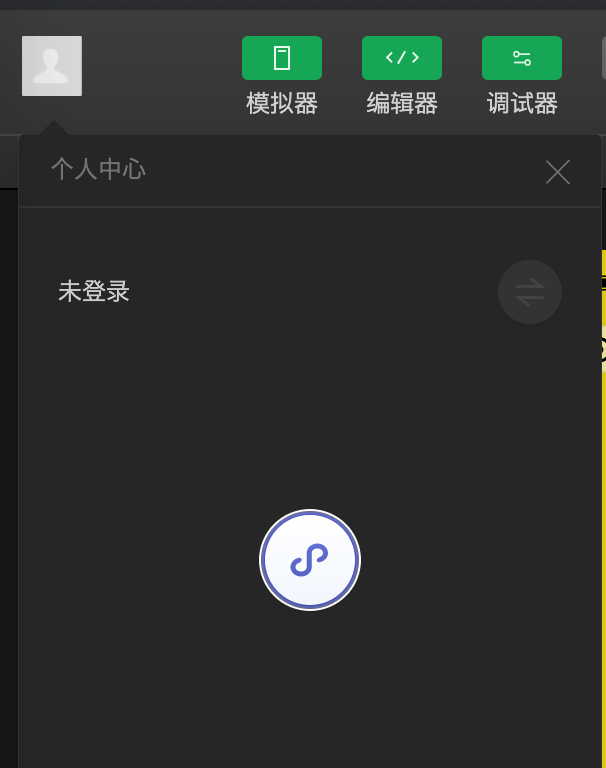Screen dimensions: 606x768
Task: Tap the mini program logo button
Action: (310, 560)
